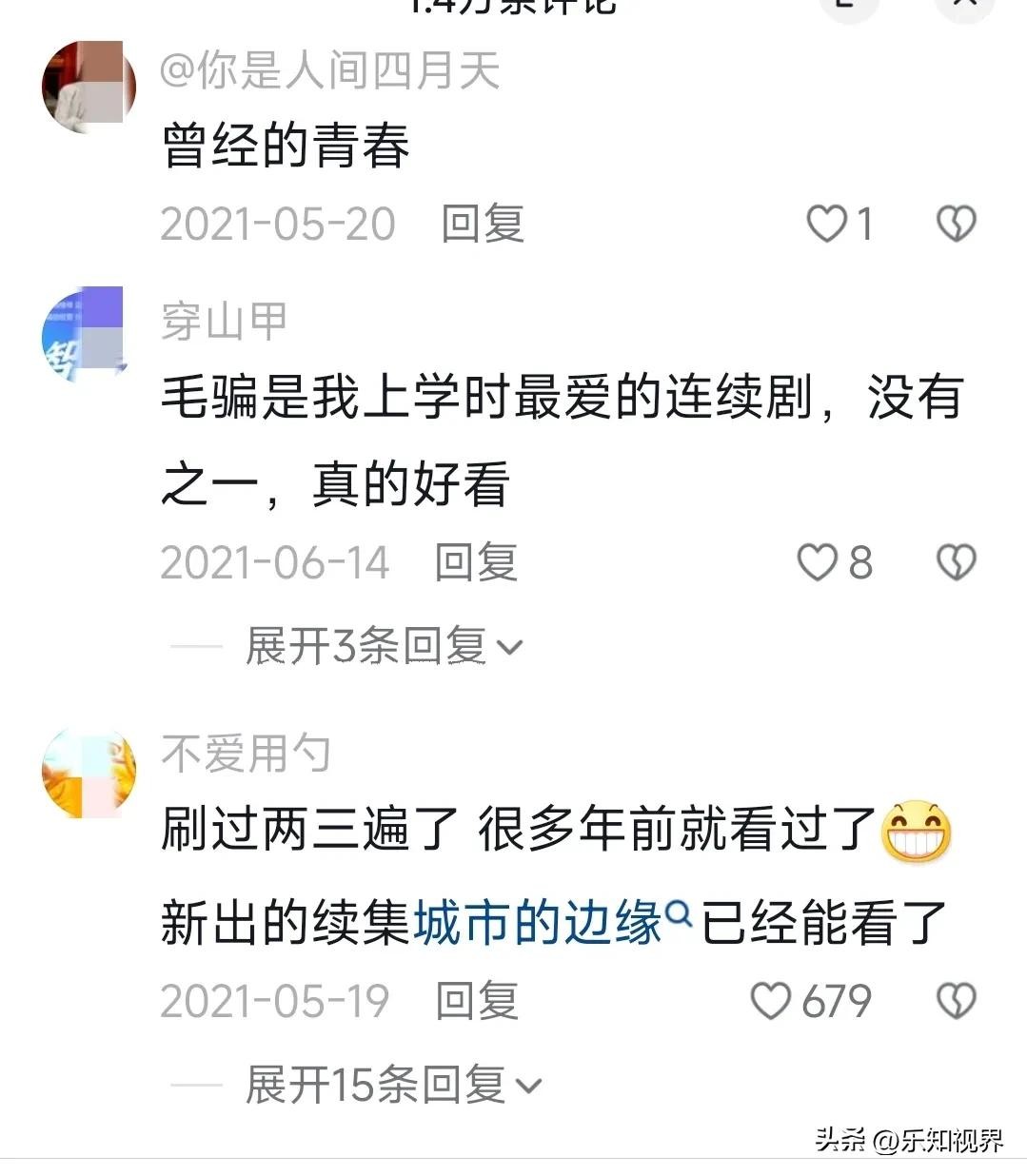Dislike the comment by 不爱用勺
The width and height of the screenshot is (1027, 1176).
[x=956, y=1001]
